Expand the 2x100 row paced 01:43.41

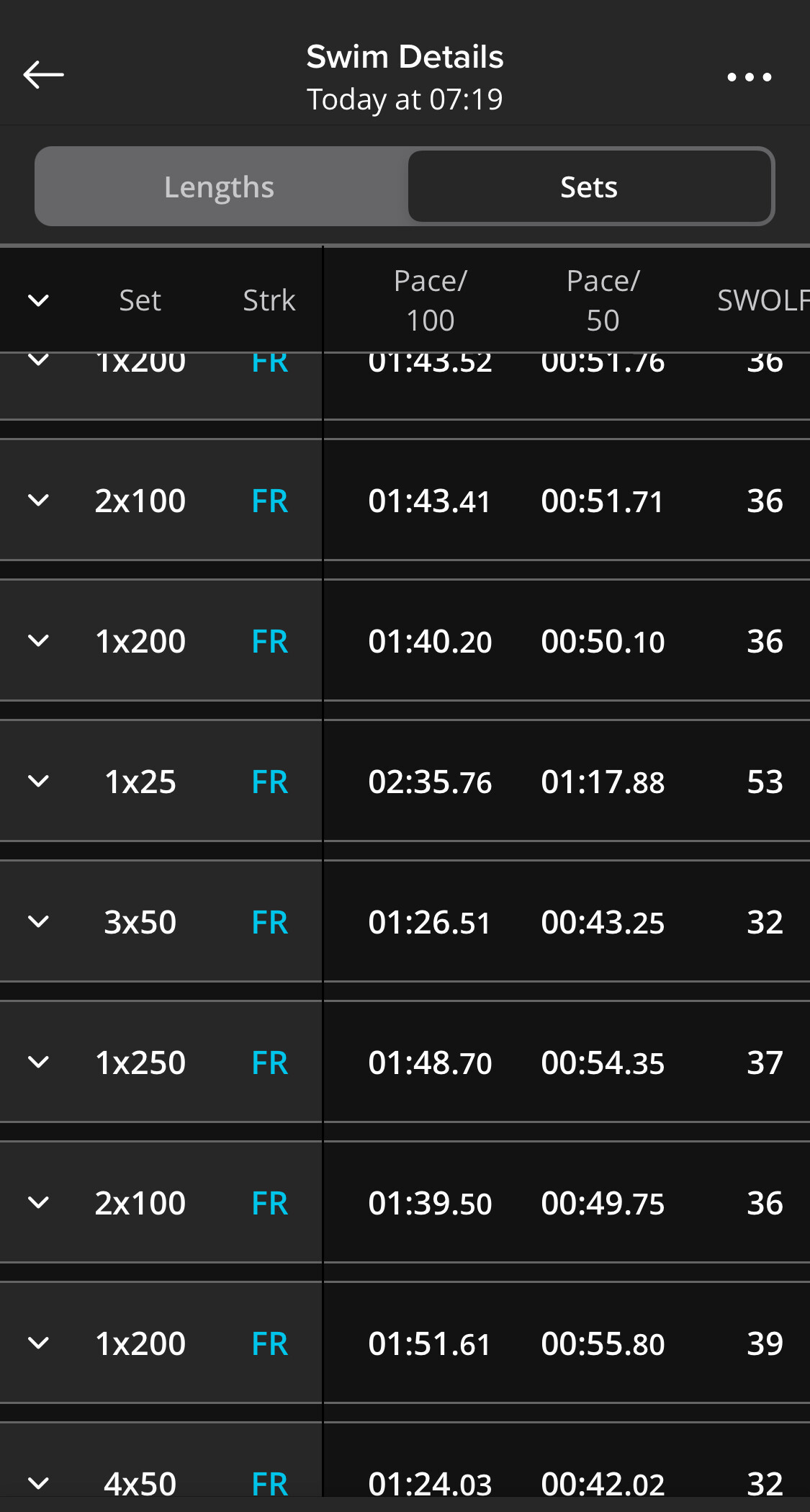38,500
